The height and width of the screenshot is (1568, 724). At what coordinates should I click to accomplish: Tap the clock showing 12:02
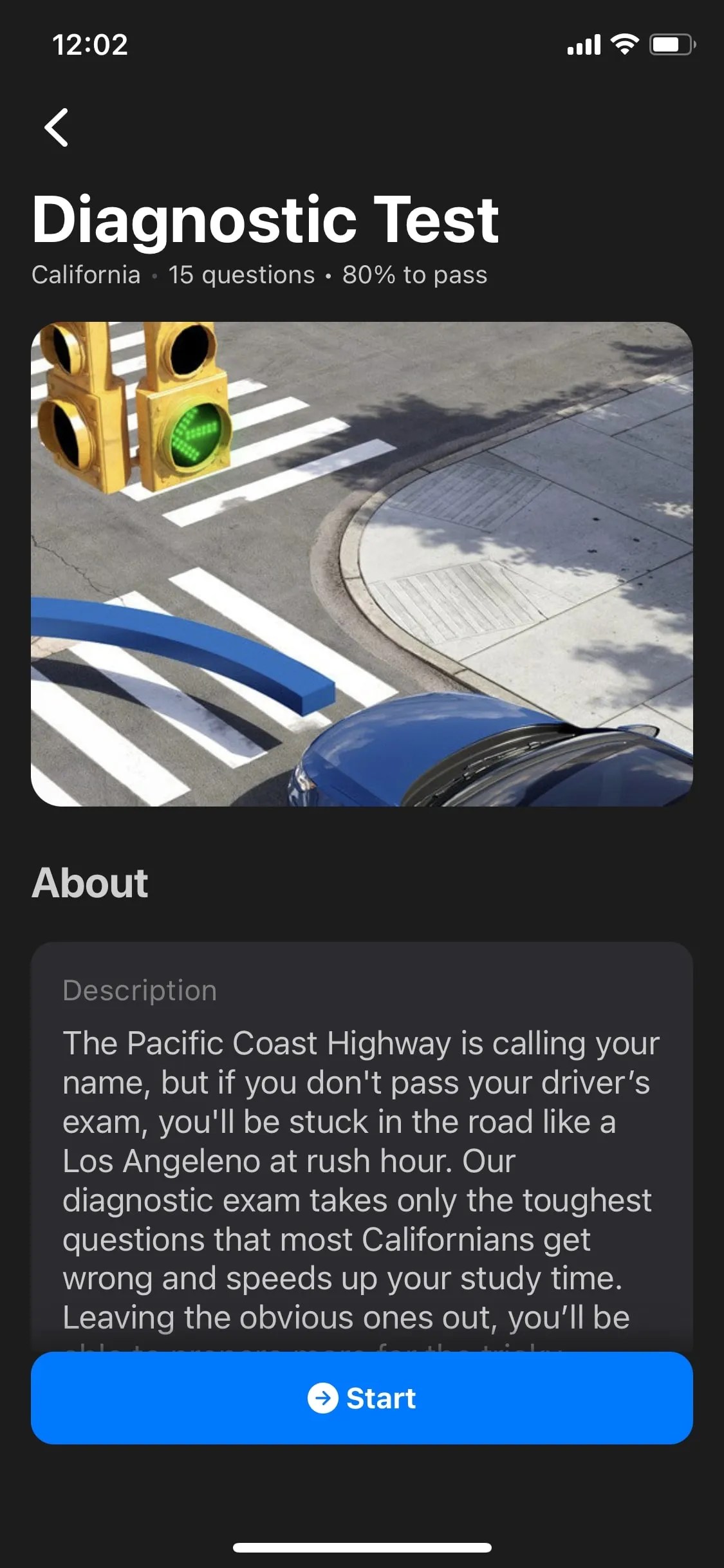click(89, 45)
